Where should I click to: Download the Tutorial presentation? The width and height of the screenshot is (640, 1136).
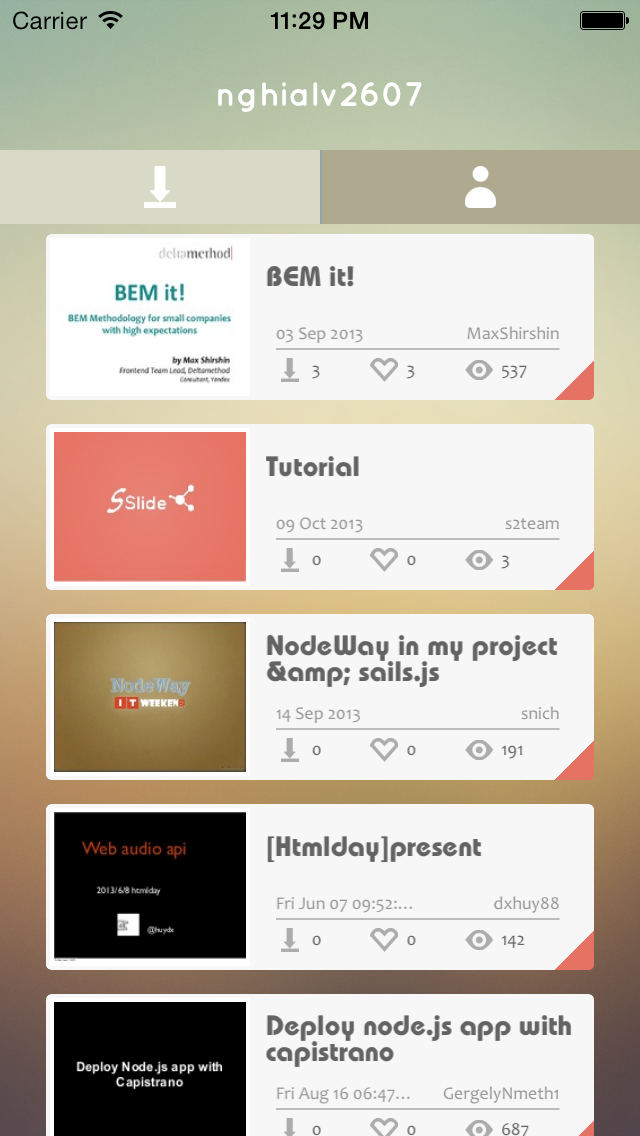pyautogui.click(x=290, y=560)
